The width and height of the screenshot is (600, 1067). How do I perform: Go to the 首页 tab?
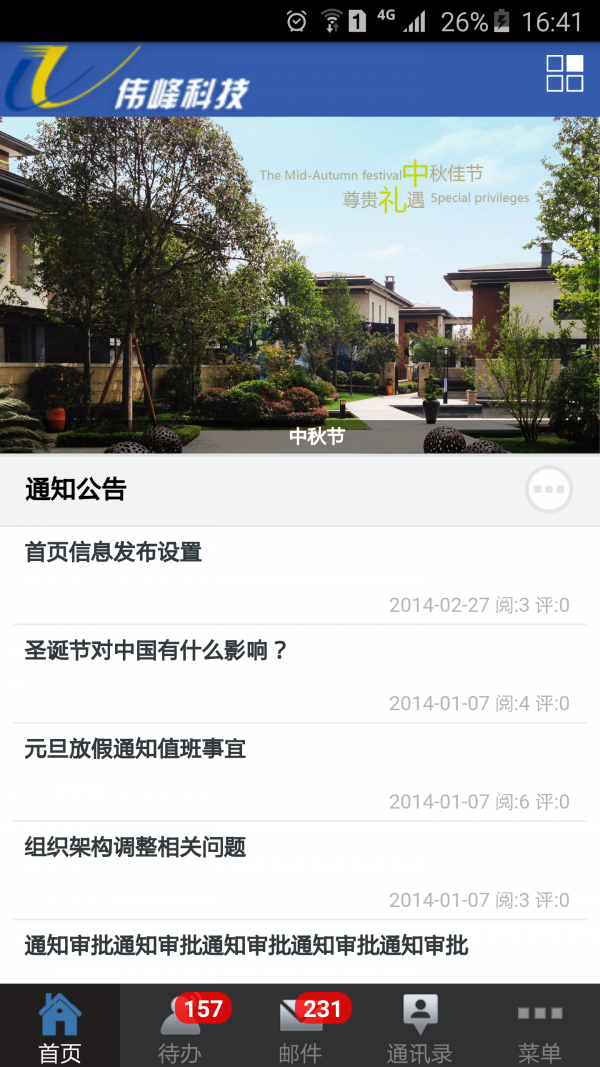60,1026
